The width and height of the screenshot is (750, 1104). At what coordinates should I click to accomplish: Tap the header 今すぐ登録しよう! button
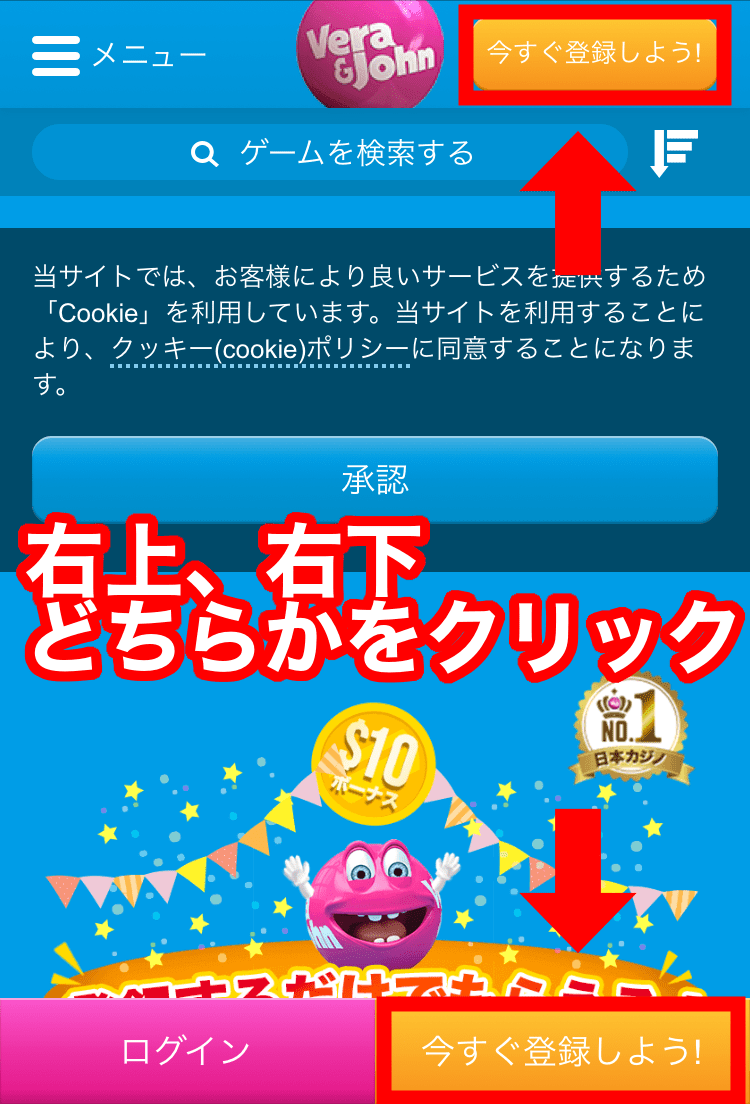pyautogui.click(x=594, y=53)
